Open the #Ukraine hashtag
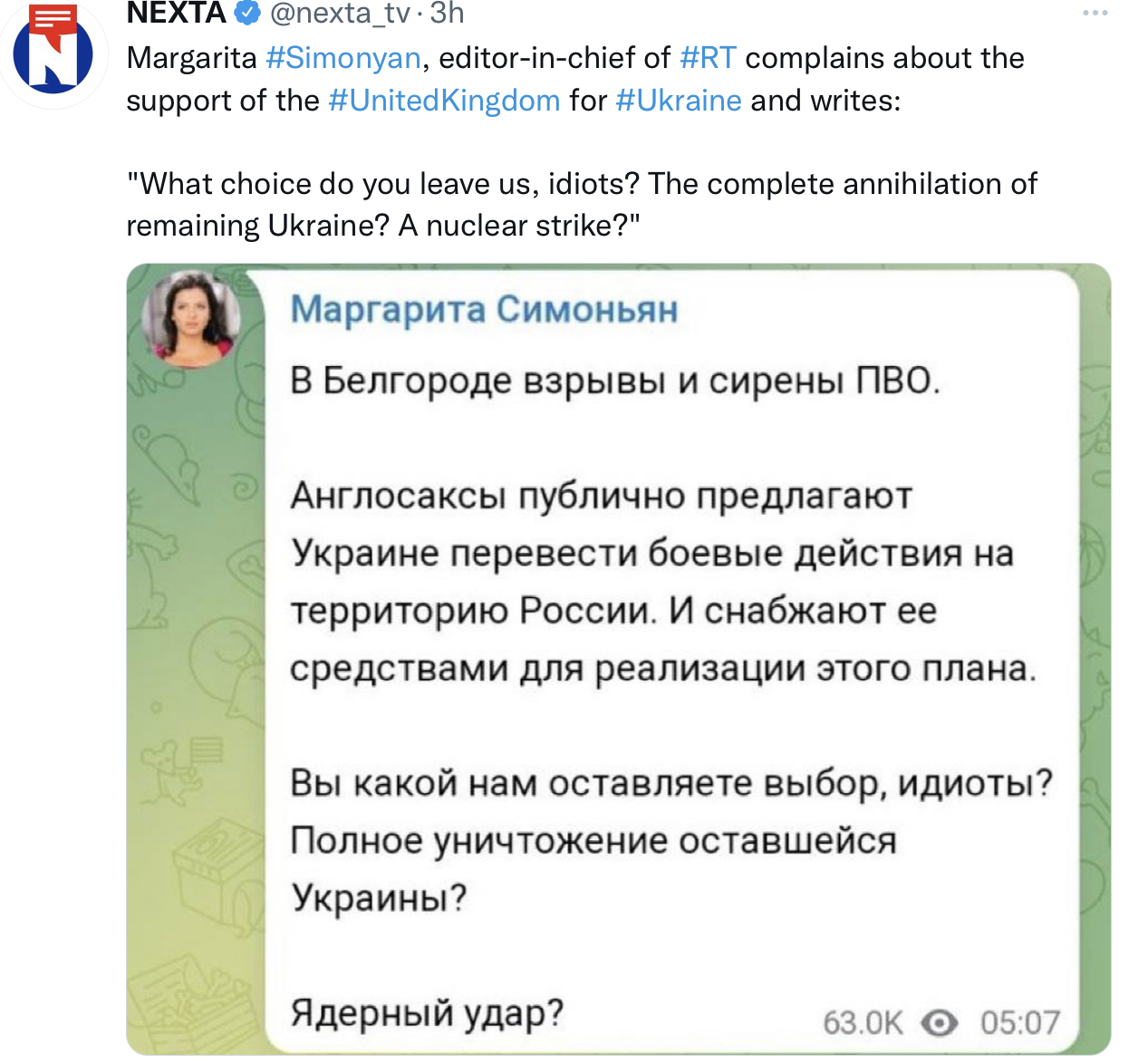 tap(679, 101)
